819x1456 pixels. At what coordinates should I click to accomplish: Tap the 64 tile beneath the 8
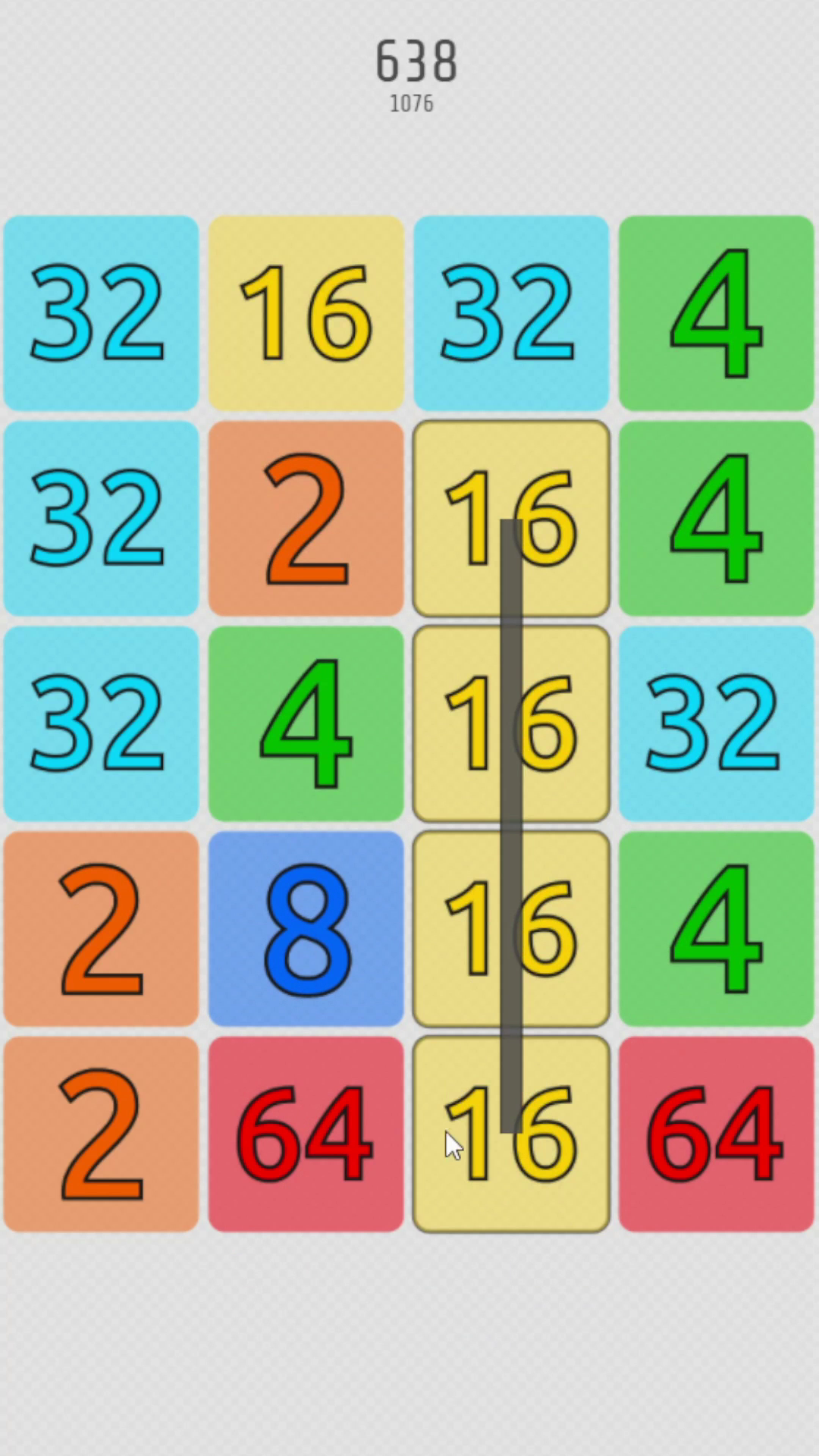pos(306,1134)
